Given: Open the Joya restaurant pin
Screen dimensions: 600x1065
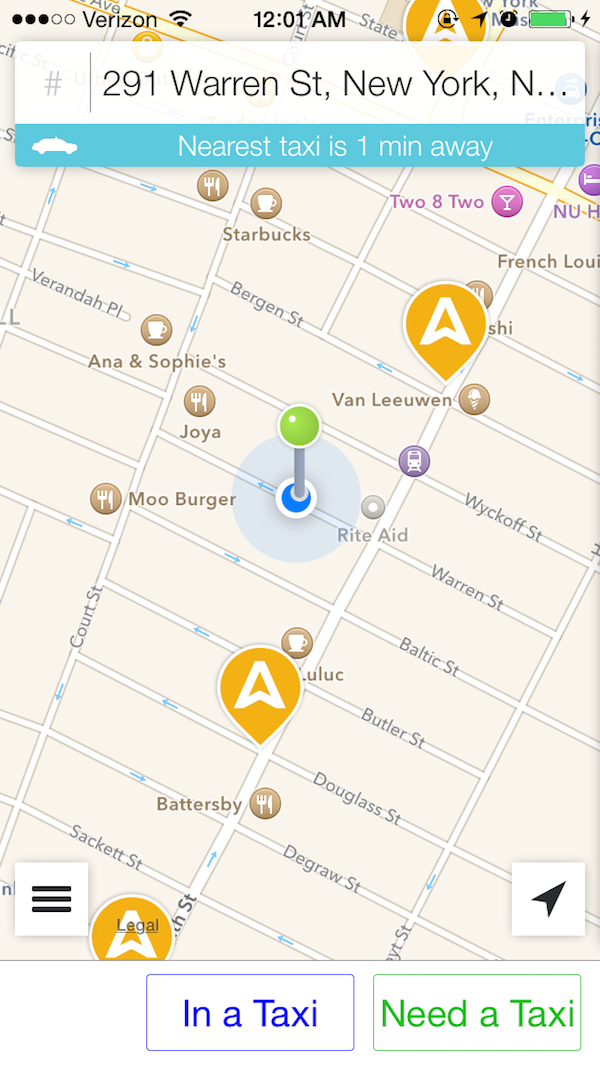Looking at the screenshot, I should (x=200, y=402).
